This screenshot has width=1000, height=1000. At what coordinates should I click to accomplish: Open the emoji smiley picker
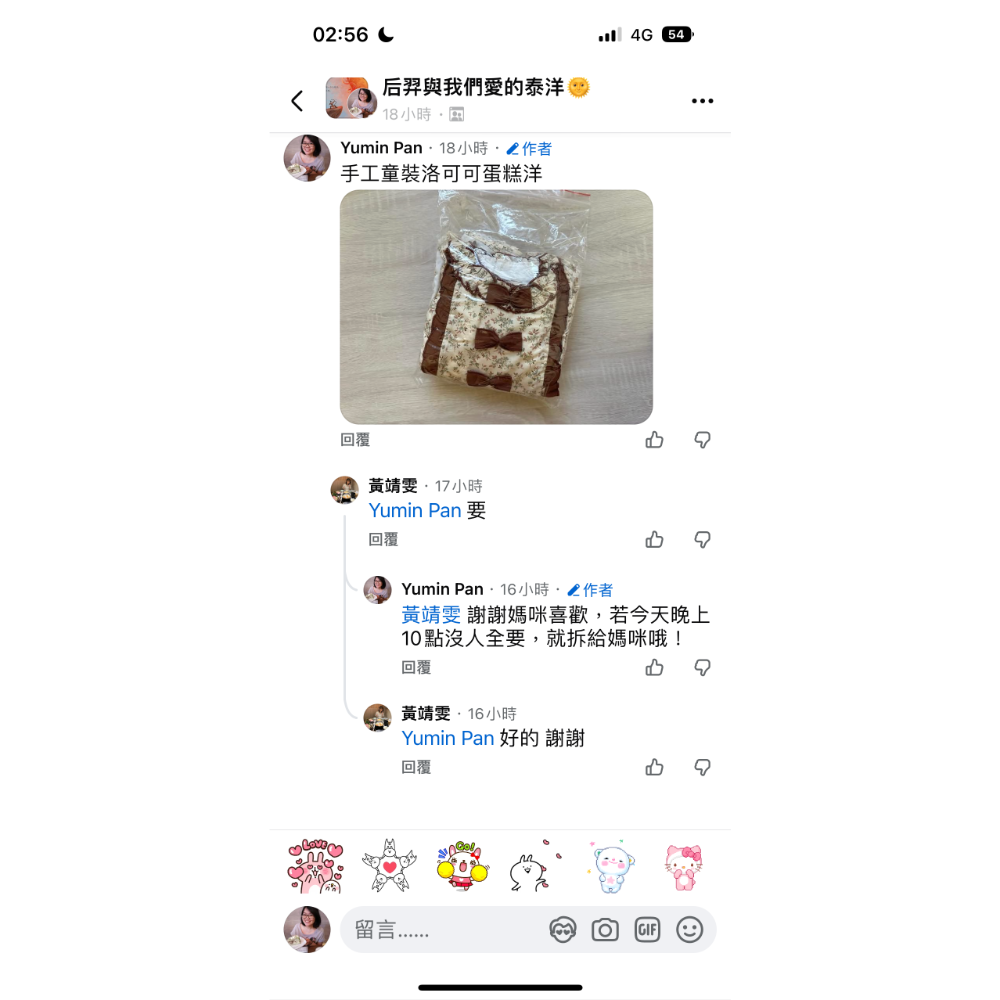coord(690,930)
